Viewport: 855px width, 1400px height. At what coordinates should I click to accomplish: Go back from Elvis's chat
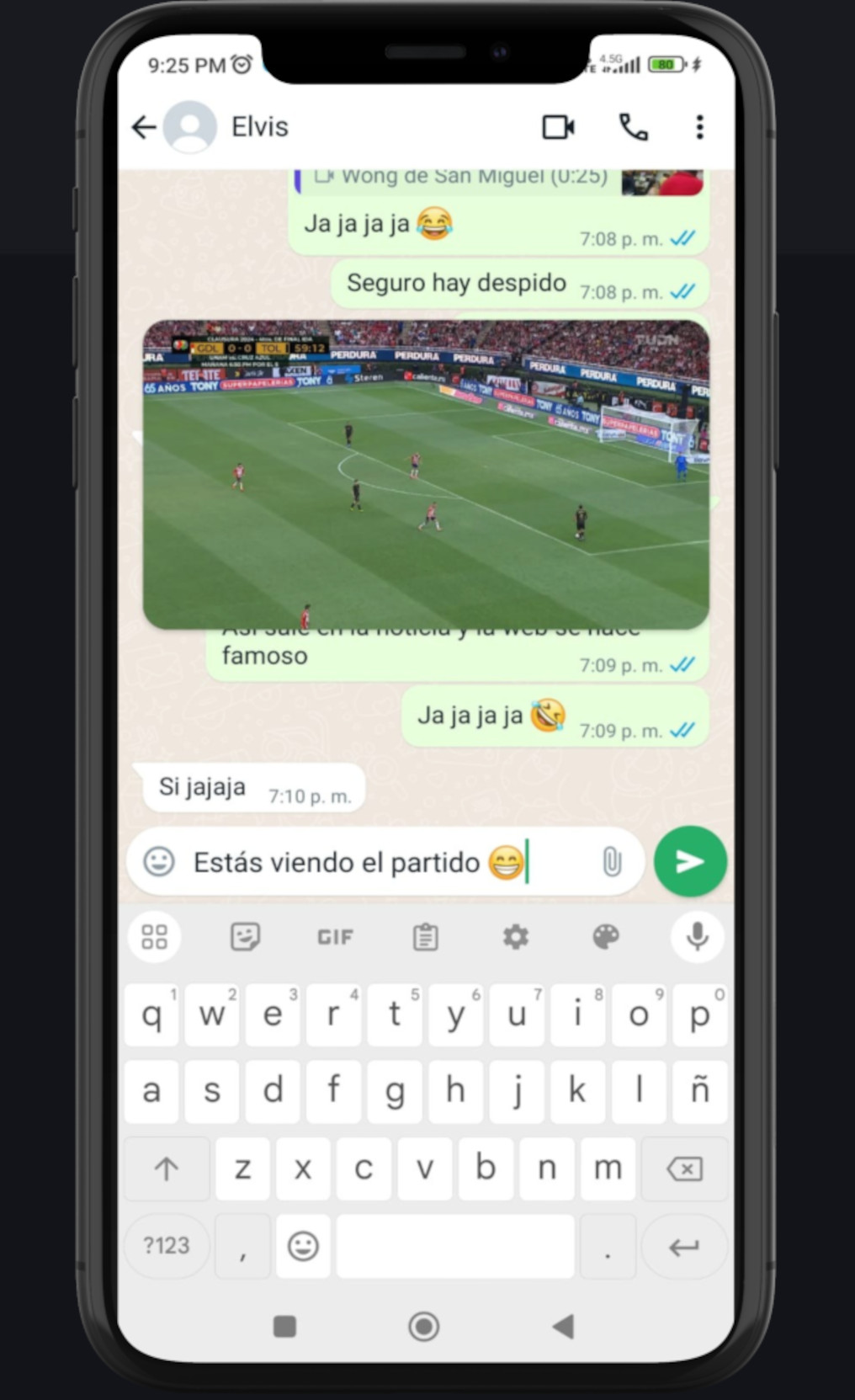click(144, 127)
